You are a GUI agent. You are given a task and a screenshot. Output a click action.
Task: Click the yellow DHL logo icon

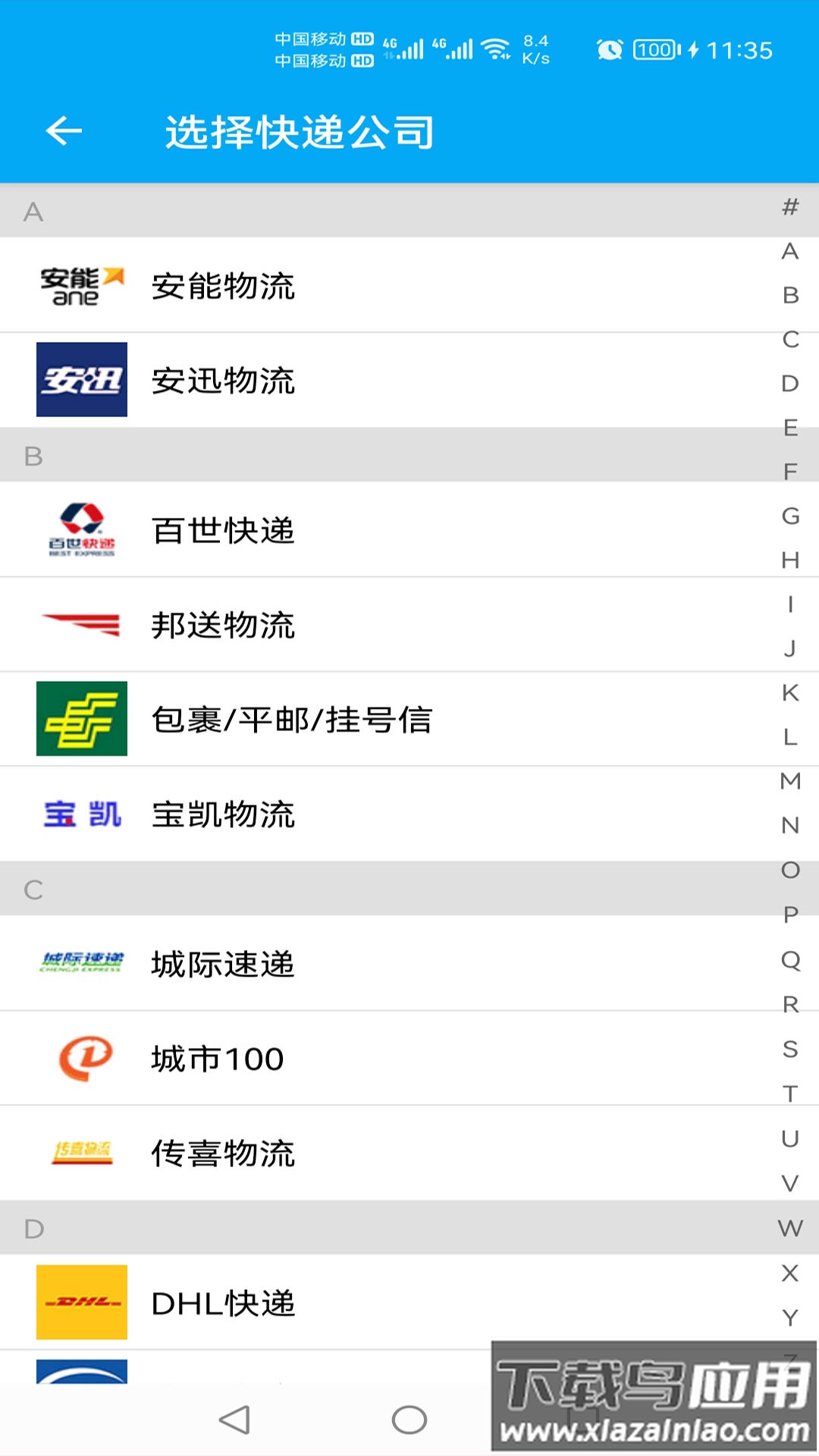pos(83,1304)
